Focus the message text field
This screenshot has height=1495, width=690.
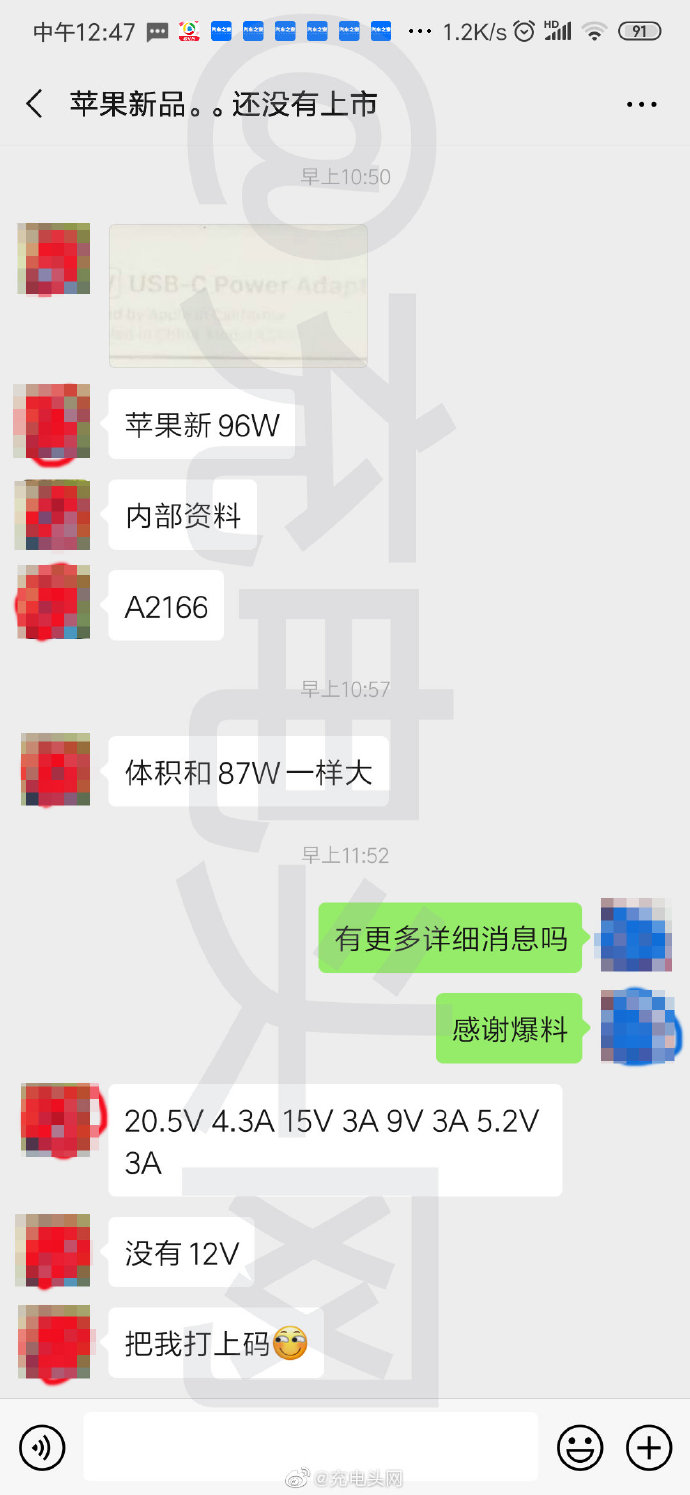310,1447
